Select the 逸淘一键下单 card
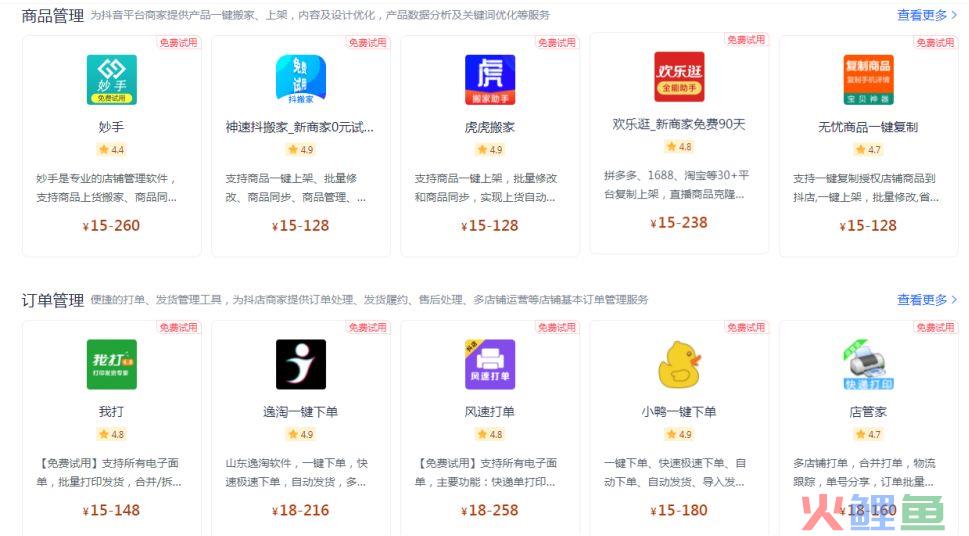 (300, 411)
